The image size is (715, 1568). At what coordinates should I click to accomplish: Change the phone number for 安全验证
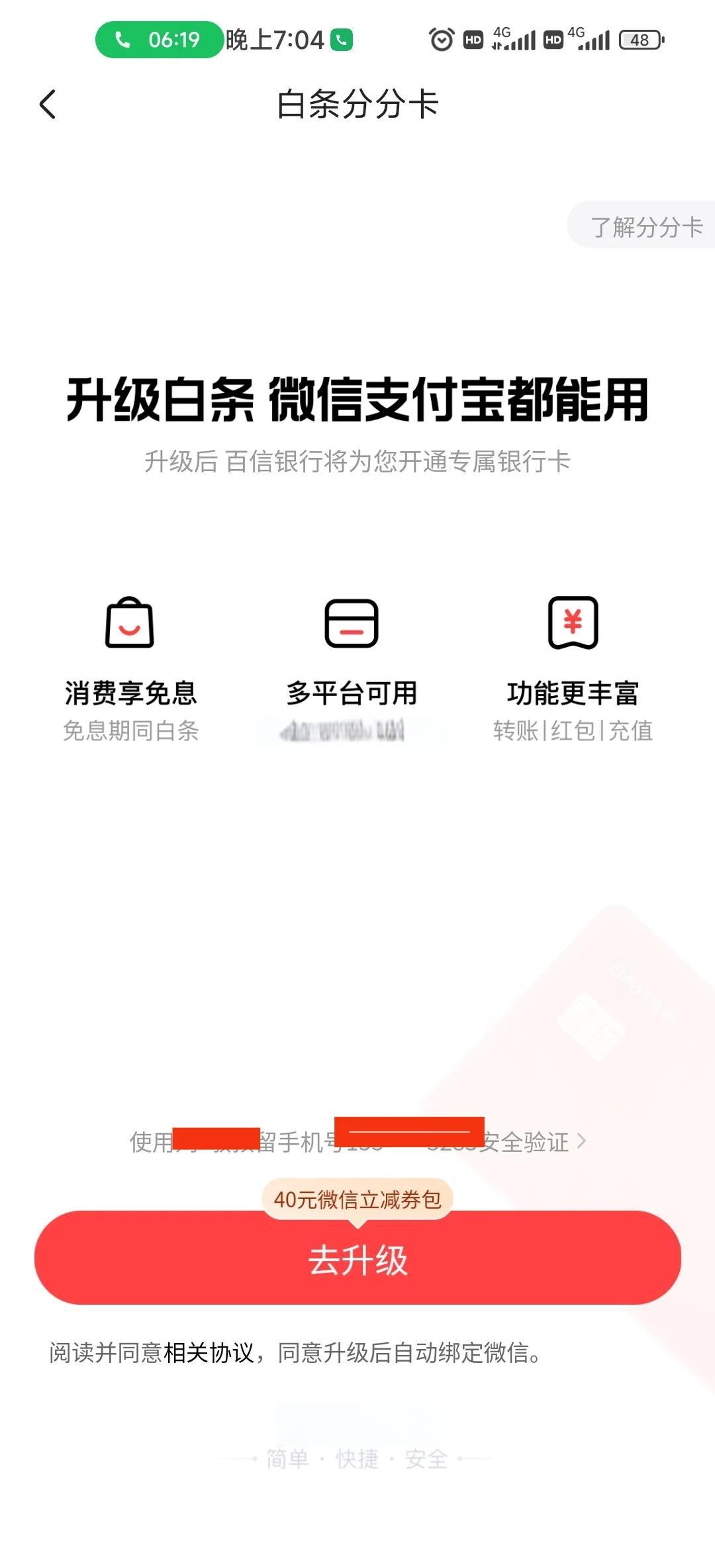(x=358, y=1142)
